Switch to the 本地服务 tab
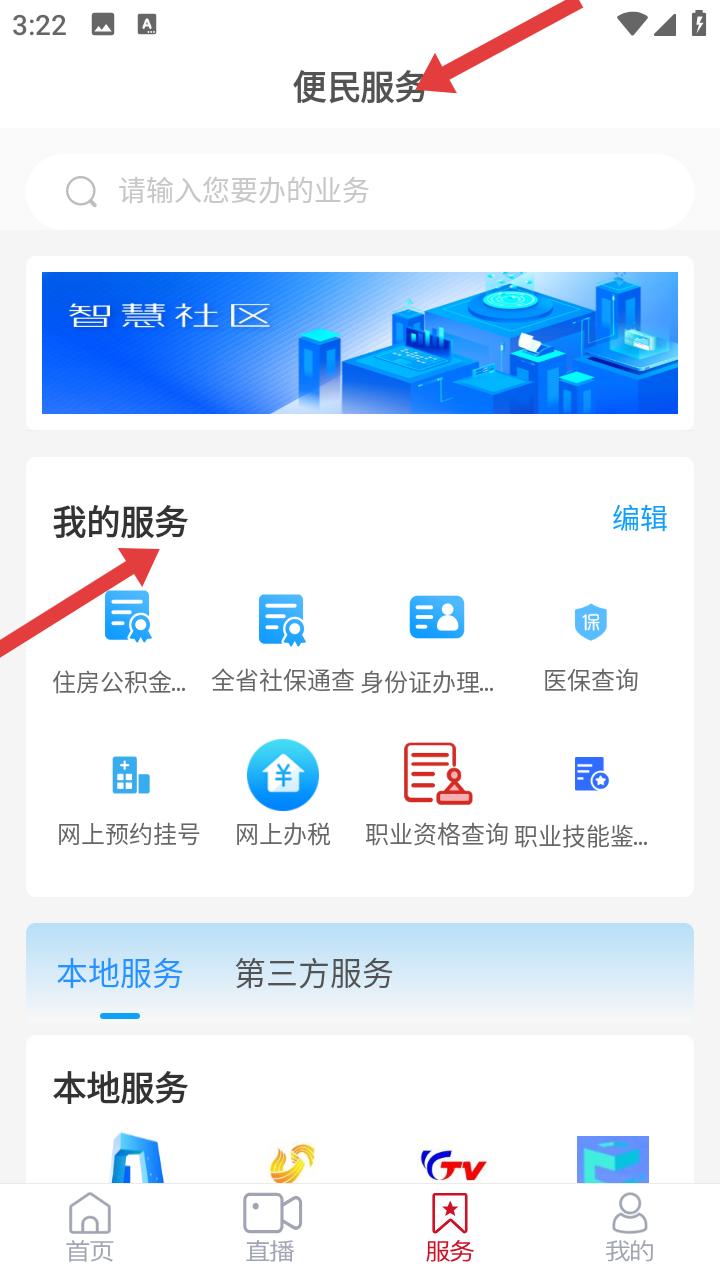 pyautogui.click(x=120, y=973)
